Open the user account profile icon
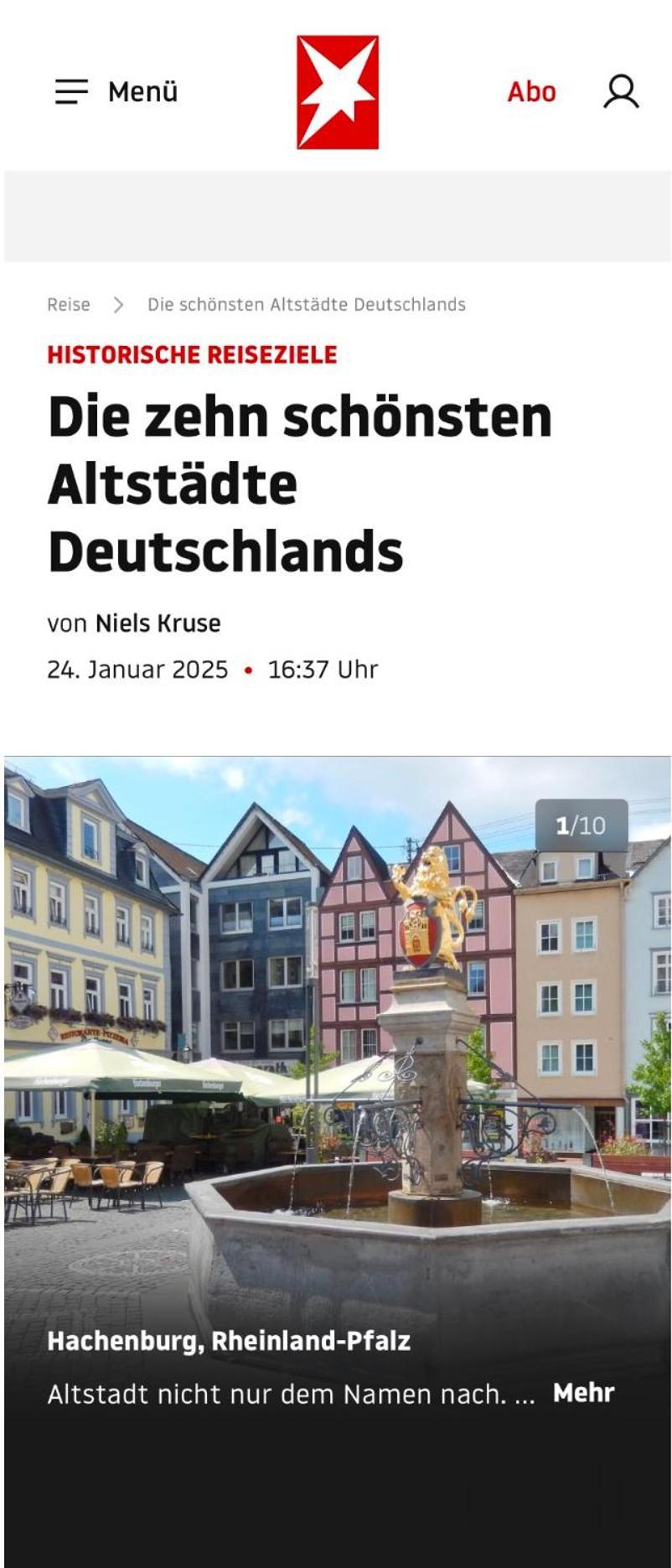This screenshot has width=672, height=1568. (621, 91)
